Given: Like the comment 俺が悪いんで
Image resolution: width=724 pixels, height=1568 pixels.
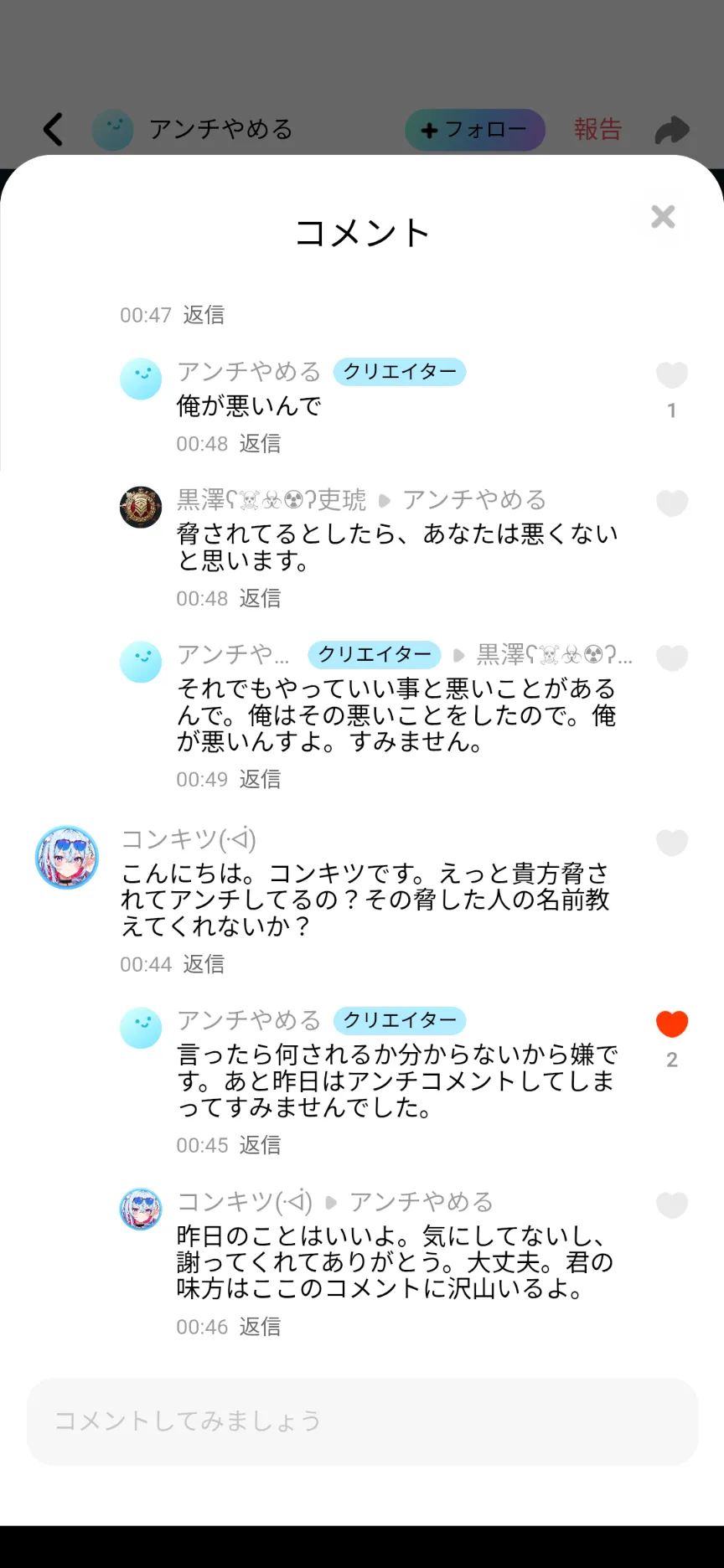Looking at the screenshot, I should 671,375.
